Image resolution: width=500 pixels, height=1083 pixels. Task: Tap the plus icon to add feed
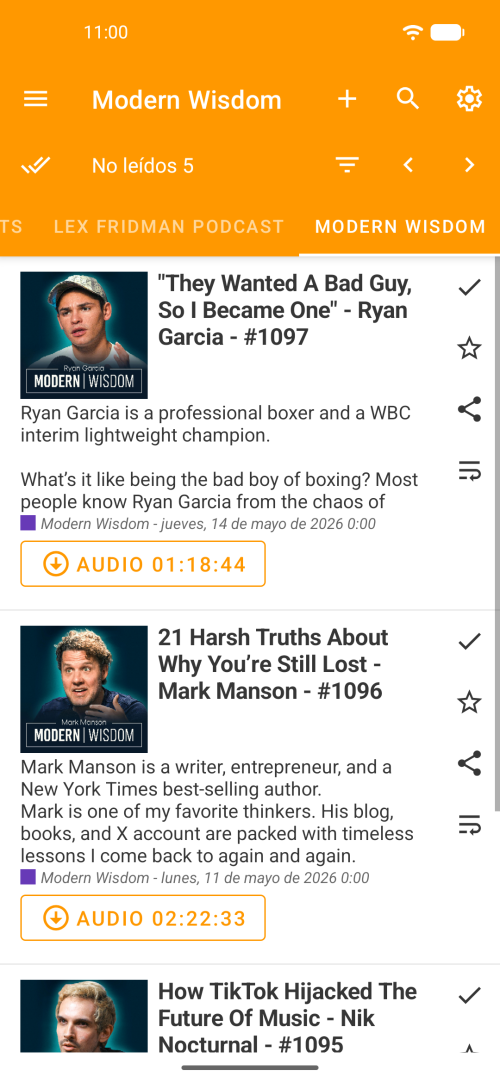click(x=347, y=99)
